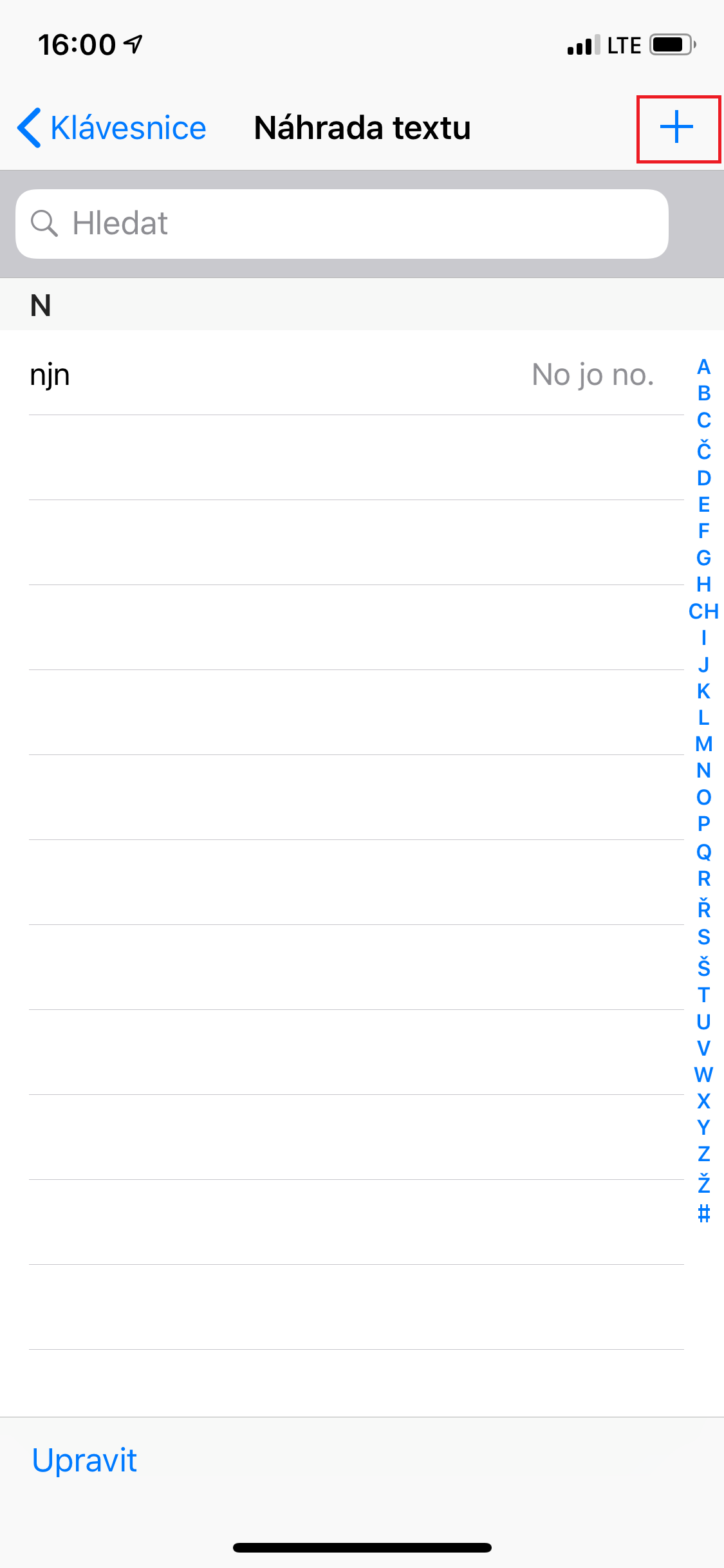724x1568 pixels.
Task: Jump to letter A in the index
Action: [703, 367]
